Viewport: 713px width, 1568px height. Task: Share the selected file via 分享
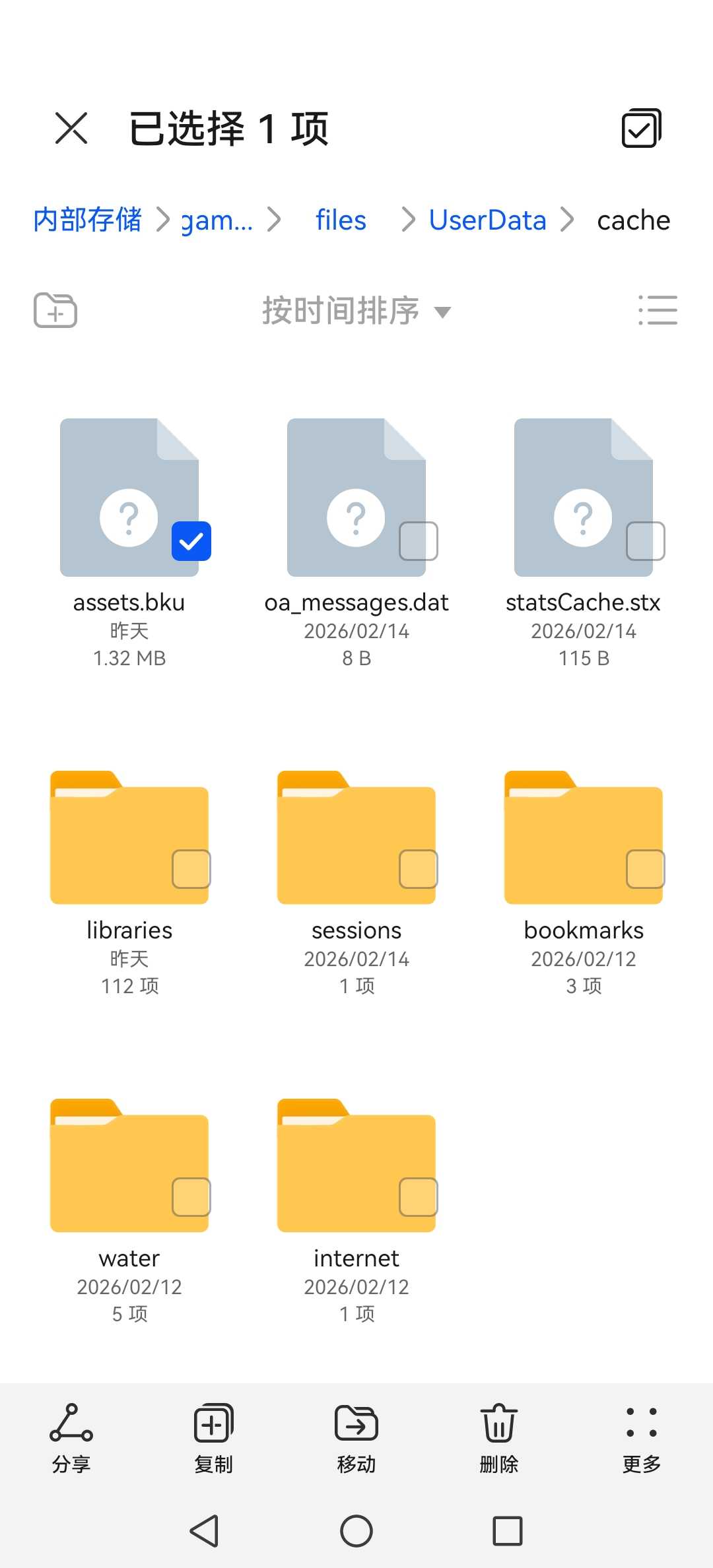[x=71, y=1439]
